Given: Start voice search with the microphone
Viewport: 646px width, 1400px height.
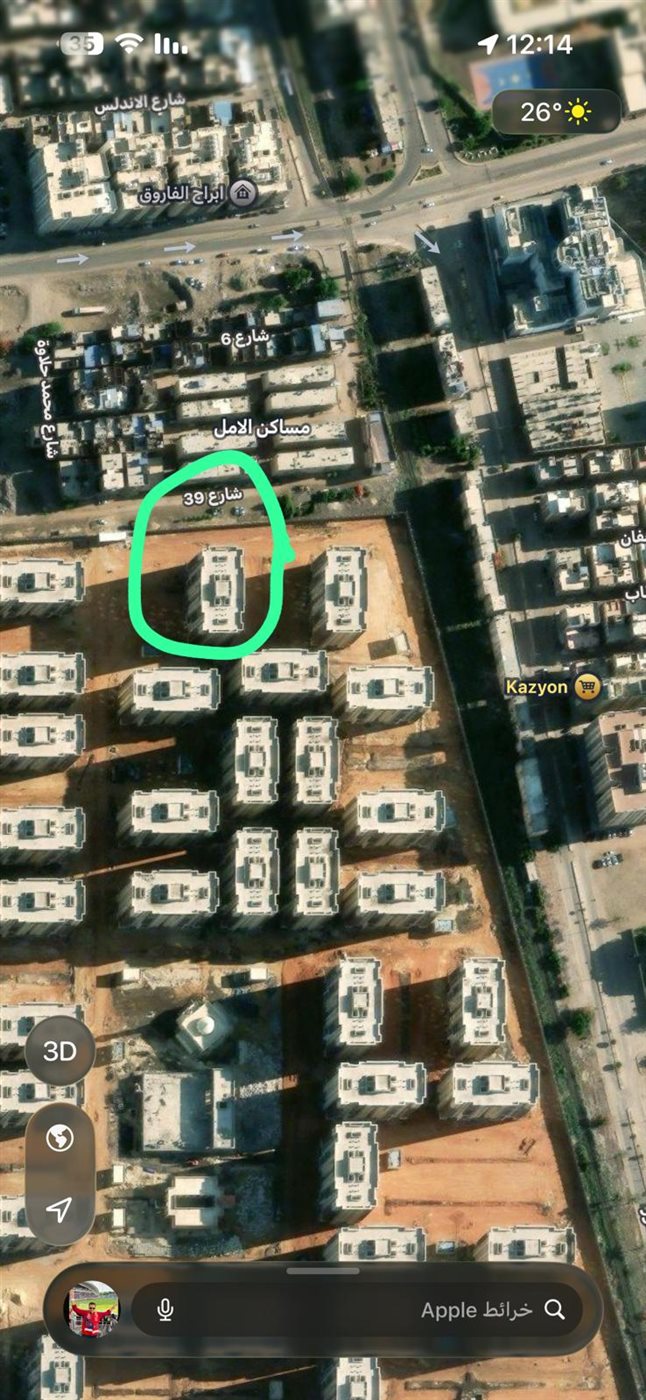Looking at the screenshot, I should pyautogui.click(x=166, y=1310).
